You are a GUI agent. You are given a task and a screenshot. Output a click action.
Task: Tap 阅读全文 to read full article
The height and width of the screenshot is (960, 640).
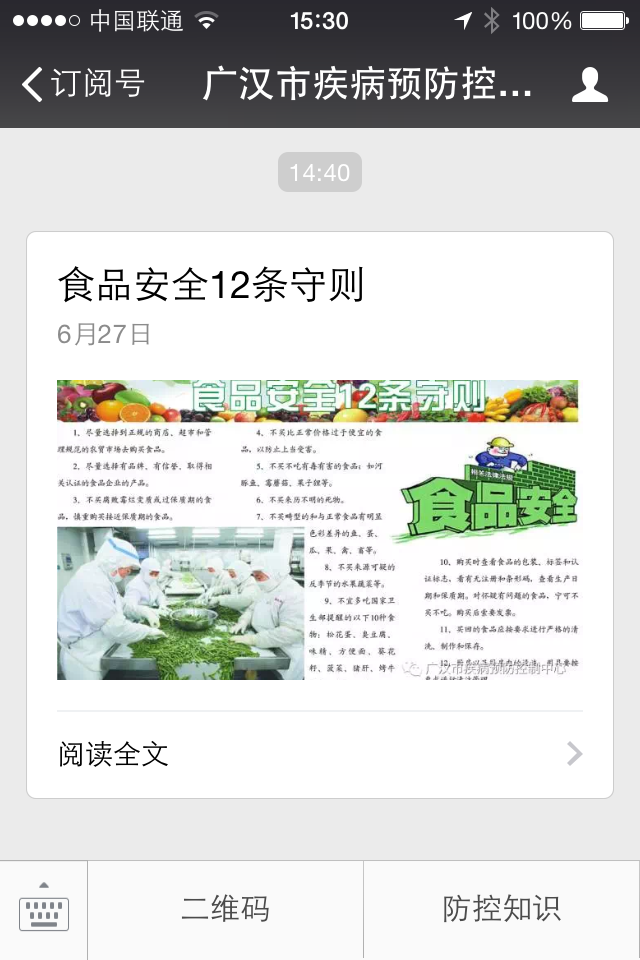318,754
